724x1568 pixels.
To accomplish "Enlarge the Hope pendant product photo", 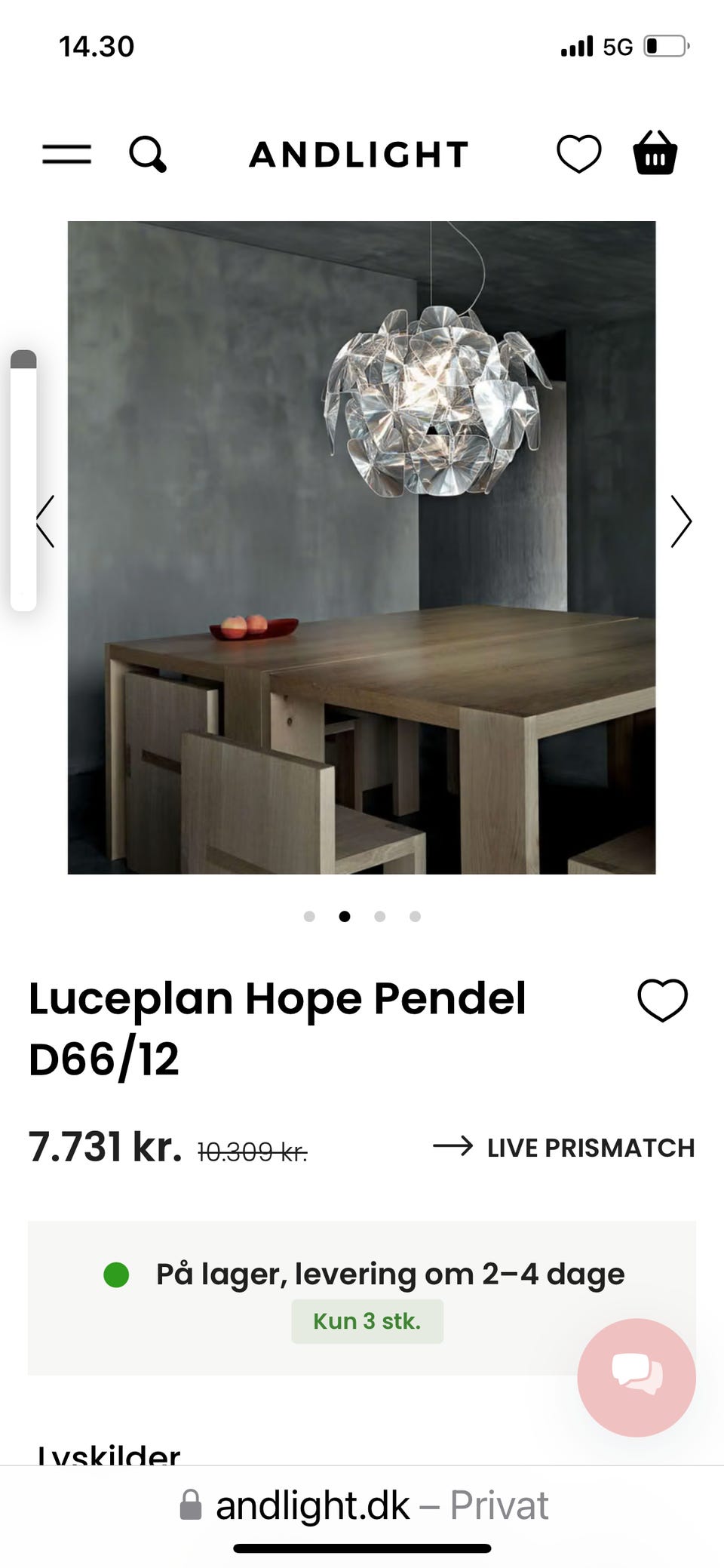I will pos(361,547).
